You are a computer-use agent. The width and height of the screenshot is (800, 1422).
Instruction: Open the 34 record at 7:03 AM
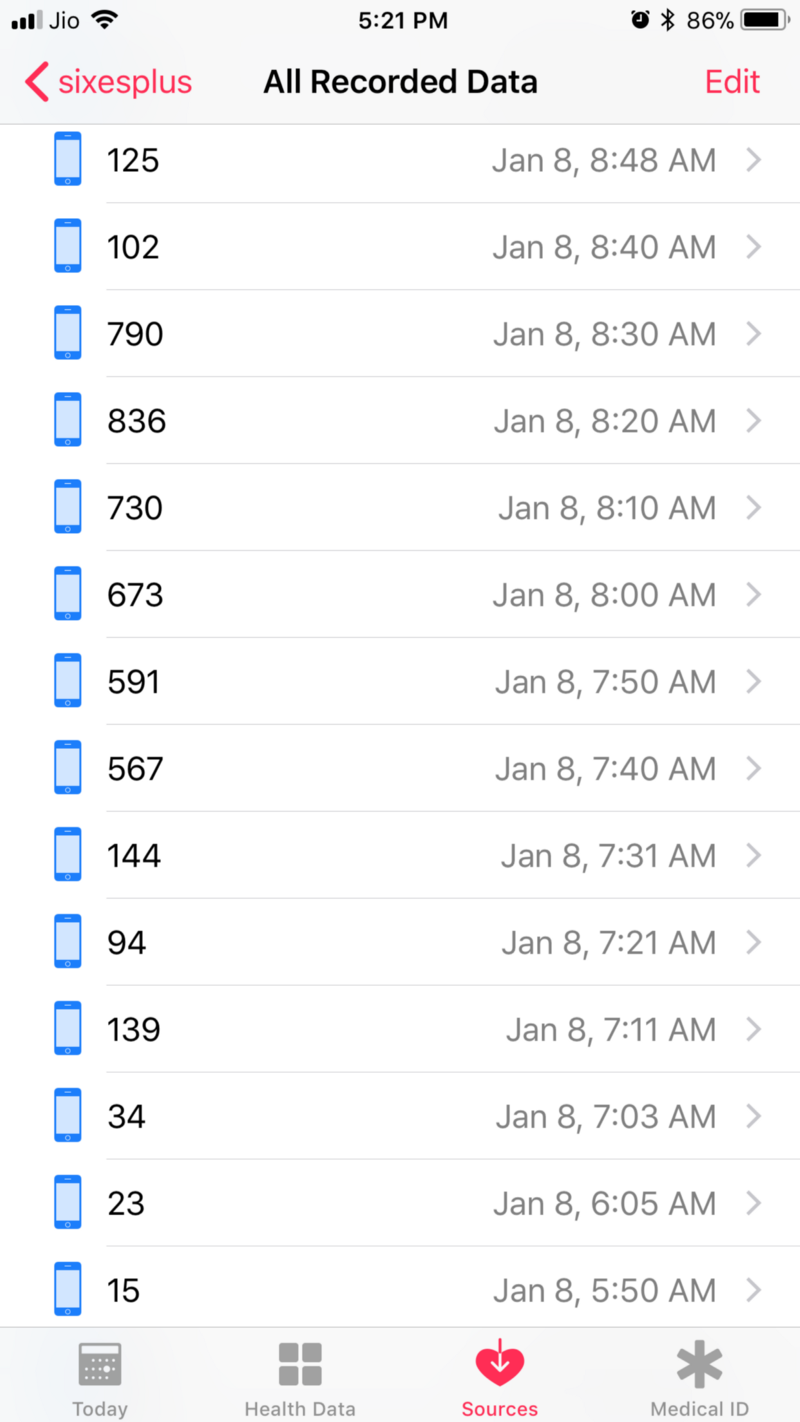(x=400, y=1117)
